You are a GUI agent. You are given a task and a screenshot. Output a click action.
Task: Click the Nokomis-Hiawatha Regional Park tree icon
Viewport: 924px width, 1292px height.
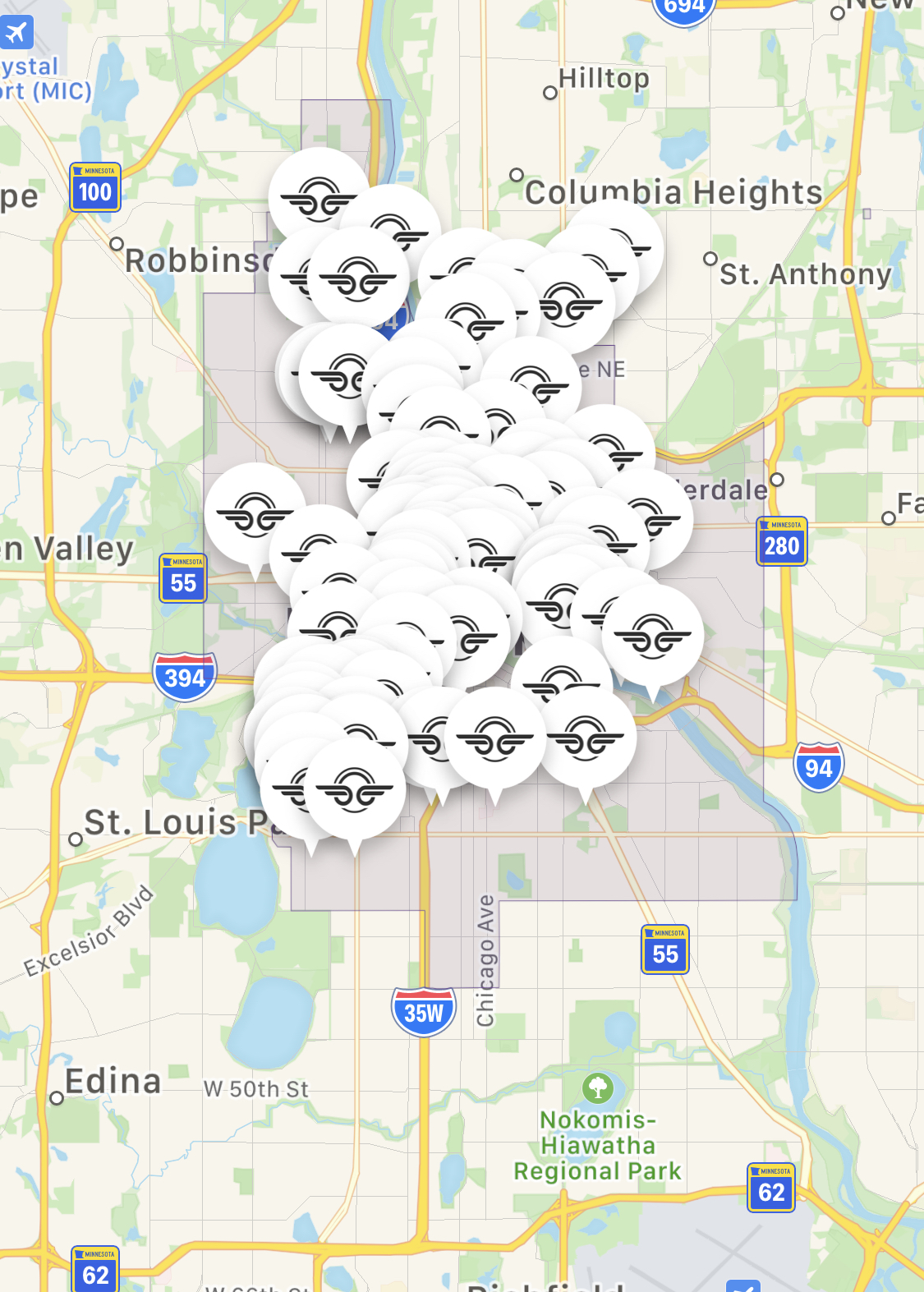point(597,1089)
